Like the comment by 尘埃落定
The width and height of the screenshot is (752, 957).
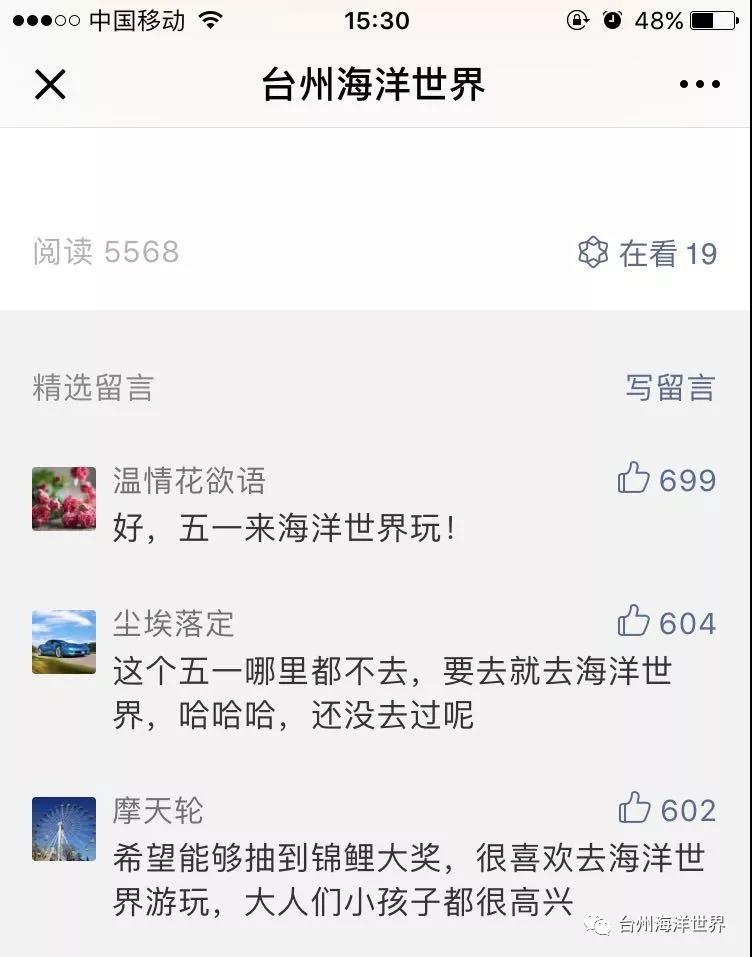(x=635, y=622)
